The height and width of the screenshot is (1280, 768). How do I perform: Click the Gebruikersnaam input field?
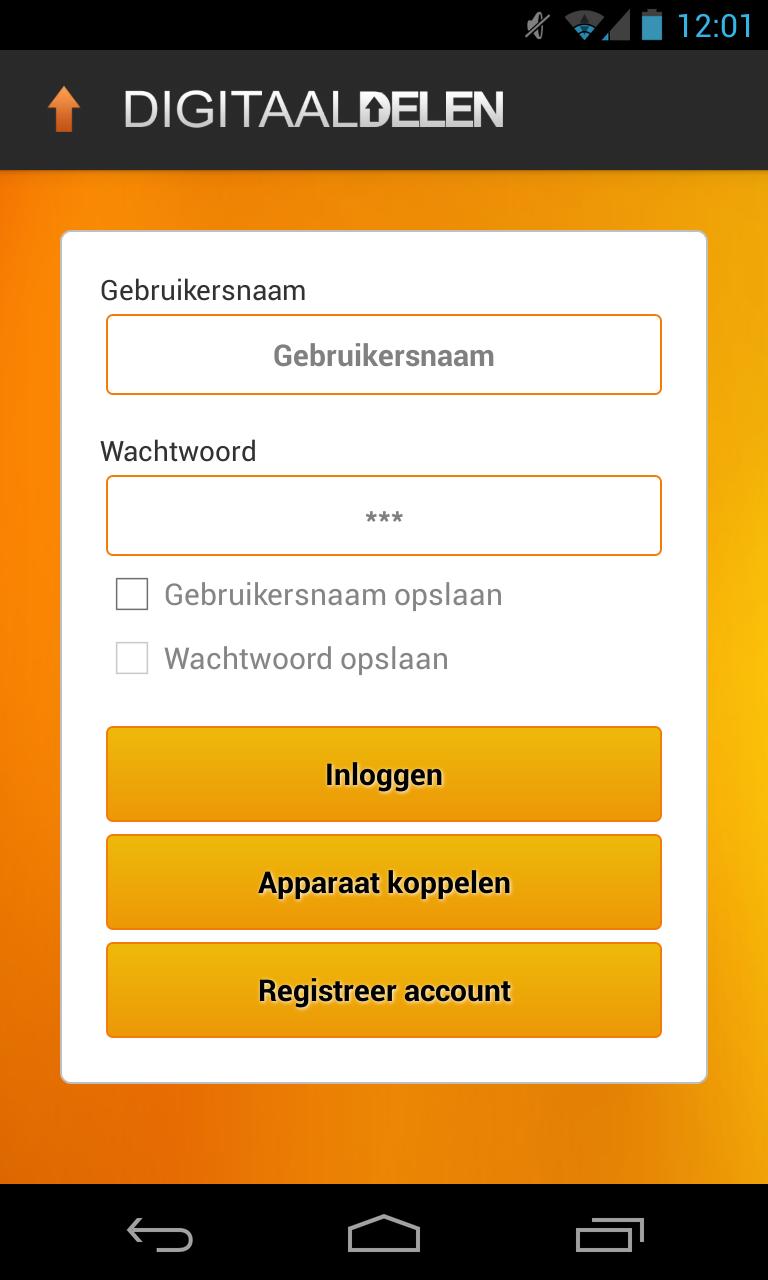384,354
